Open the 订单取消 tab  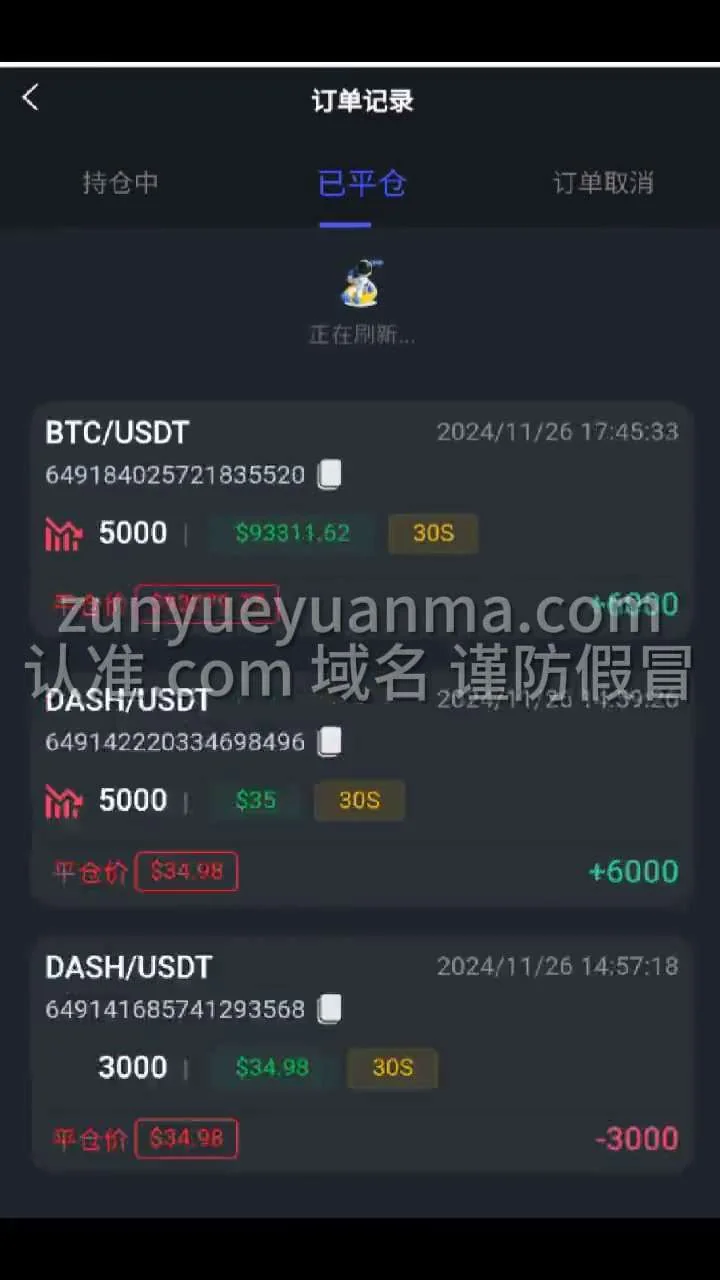point(603,183)
